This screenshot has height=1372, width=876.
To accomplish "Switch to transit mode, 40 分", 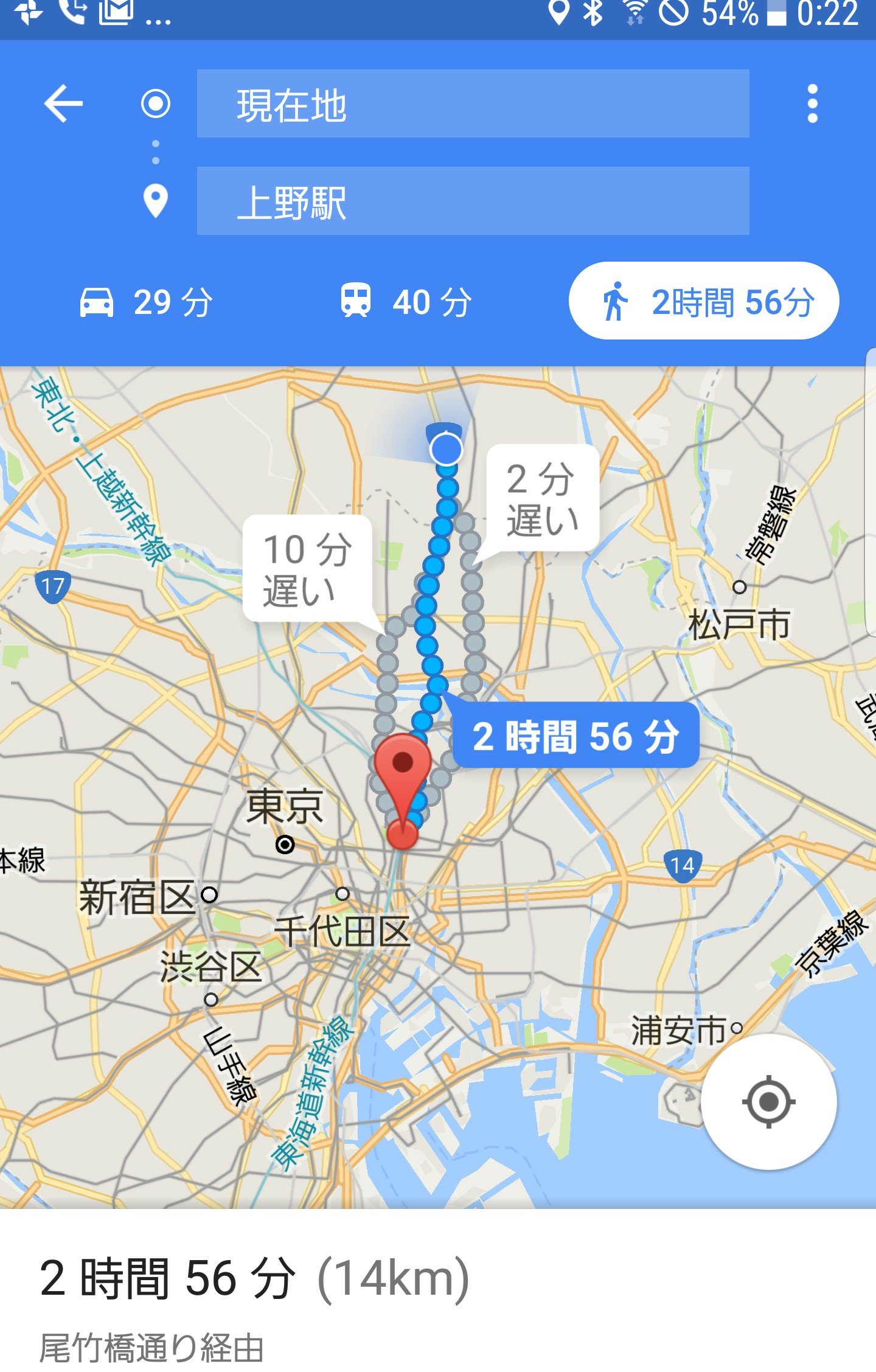I will 406,302.
